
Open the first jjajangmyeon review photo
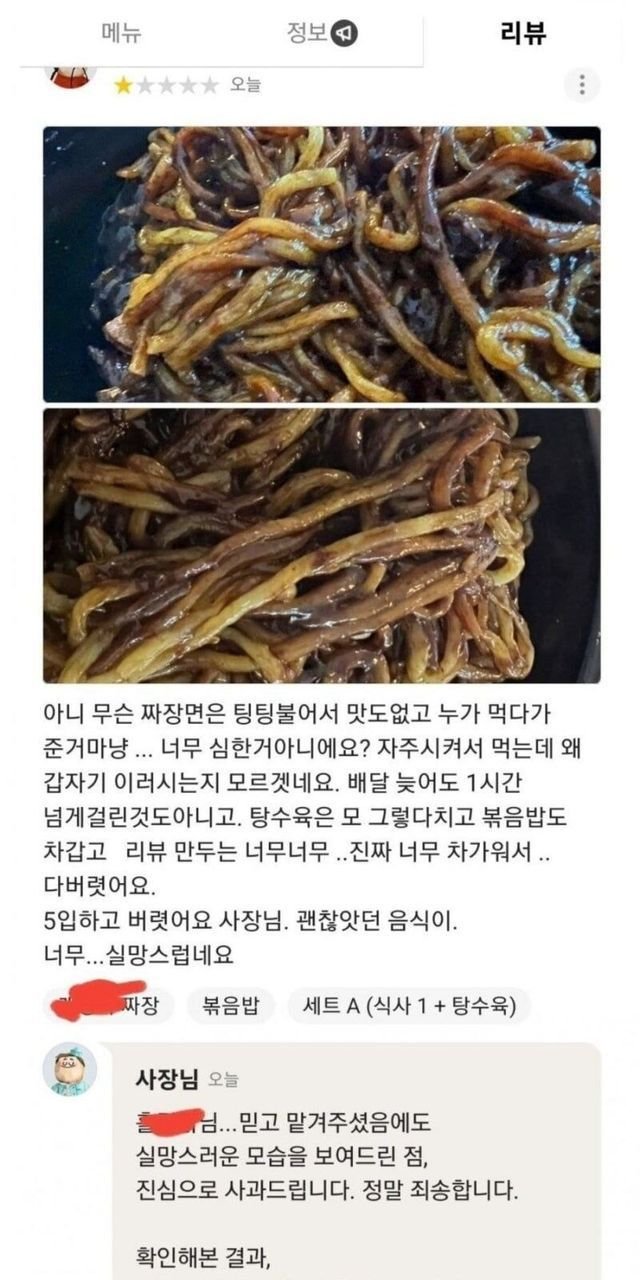[321, 264]
